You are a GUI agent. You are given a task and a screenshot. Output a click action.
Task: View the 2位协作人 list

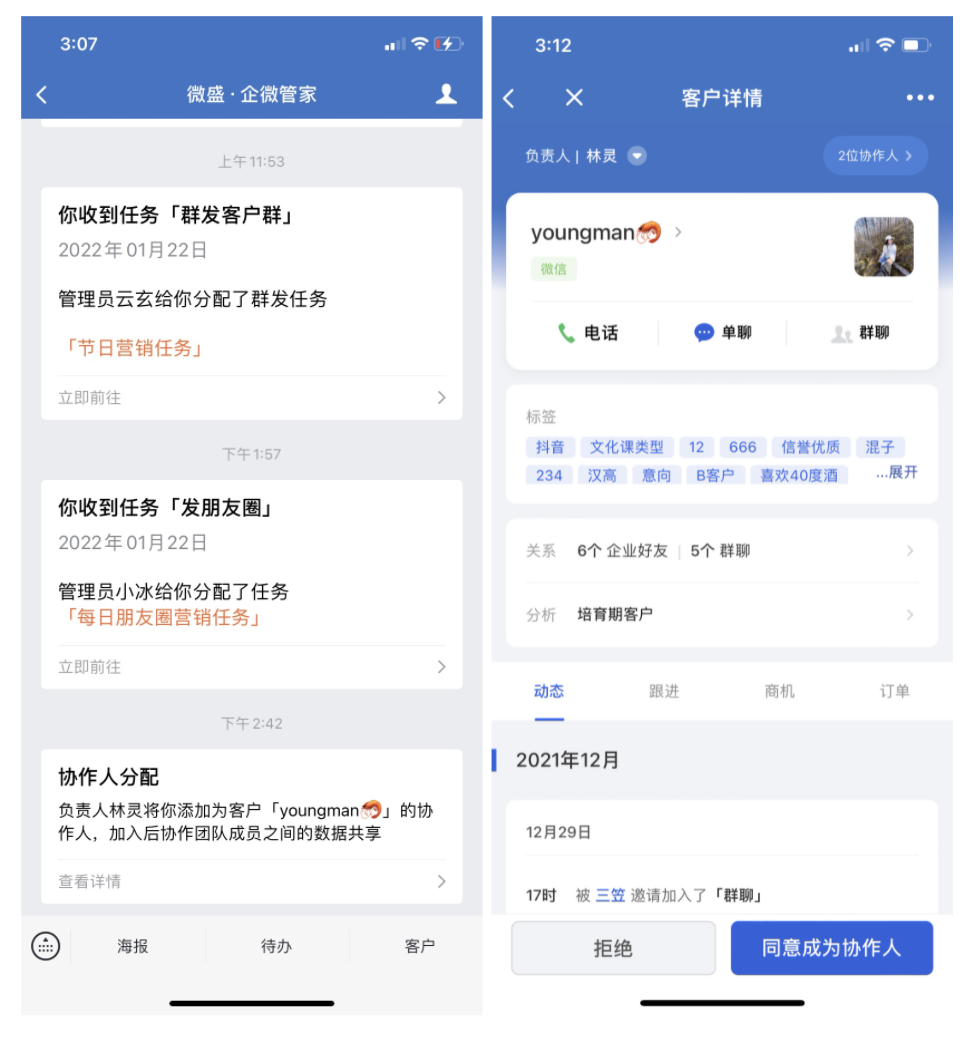point(875,156)
